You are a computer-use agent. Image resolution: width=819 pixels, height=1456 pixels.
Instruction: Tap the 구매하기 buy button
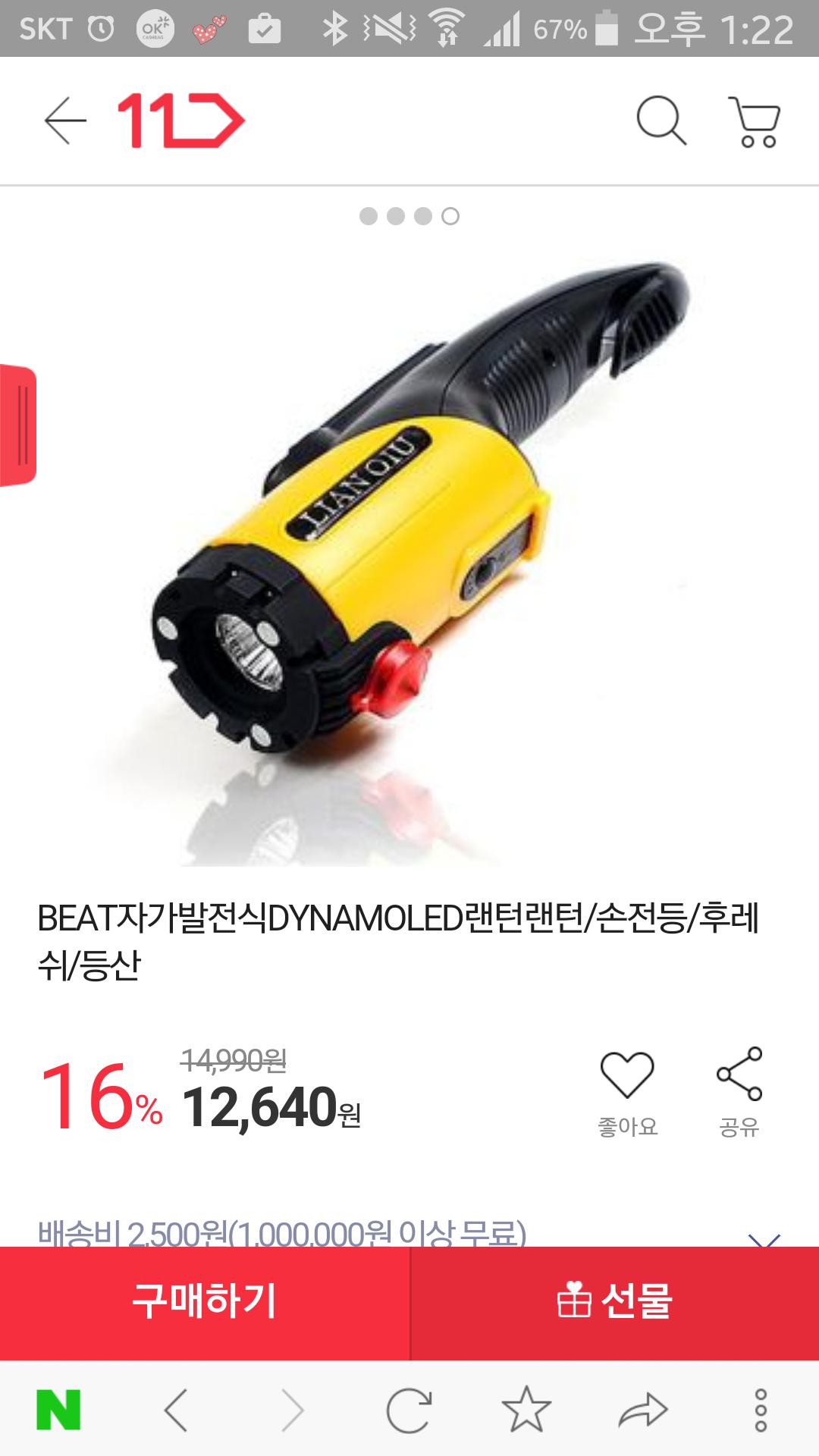(x=205, y=1301)
